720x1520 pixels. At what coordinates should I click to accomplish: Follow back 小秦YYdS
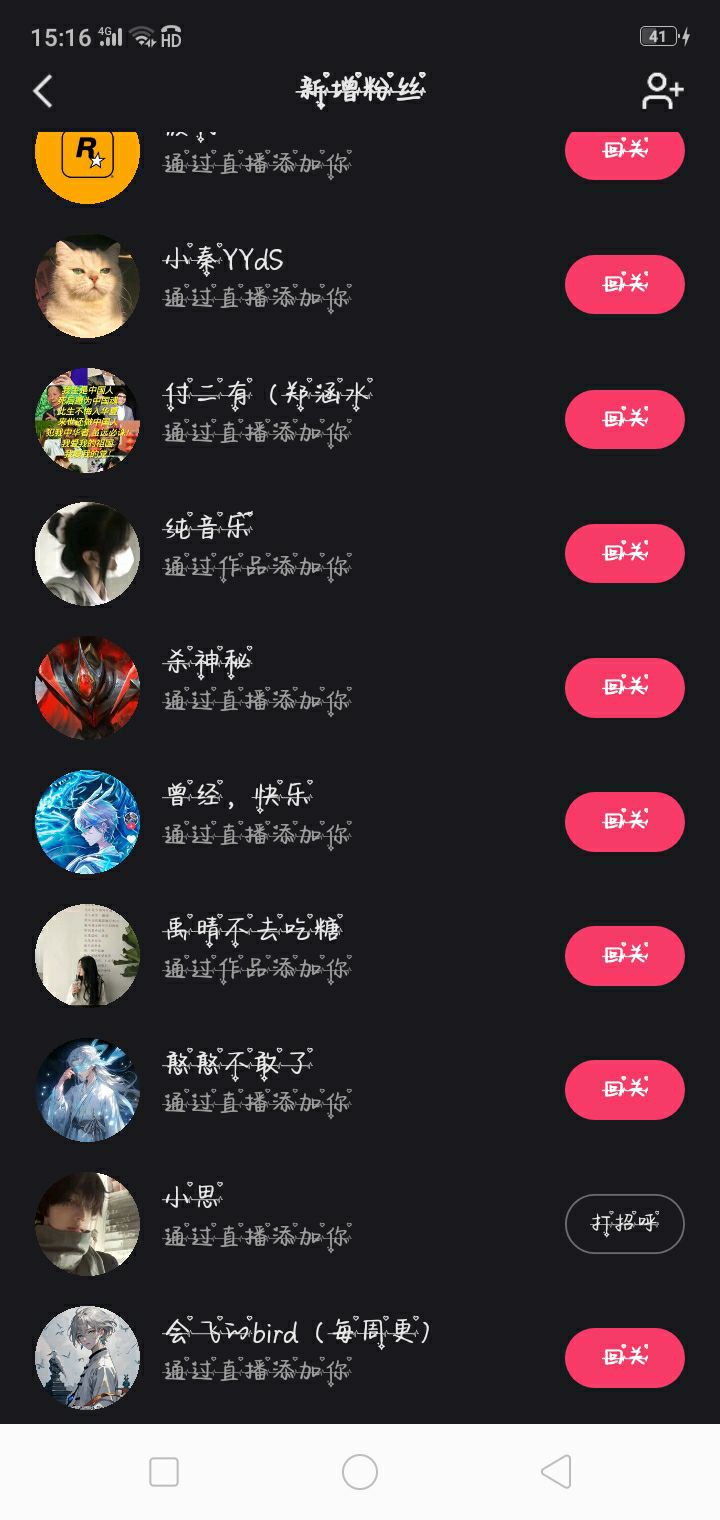tap(624, 285)
